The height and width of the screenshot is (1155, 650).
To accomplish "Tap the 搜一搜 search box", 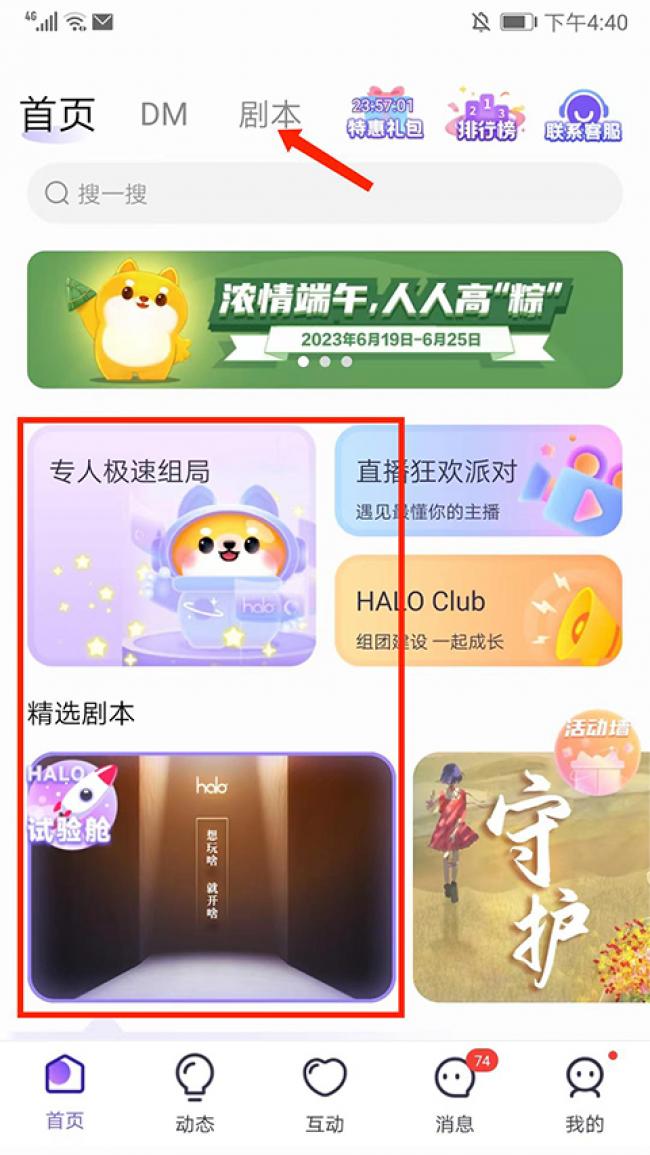I will coord(325,193).
